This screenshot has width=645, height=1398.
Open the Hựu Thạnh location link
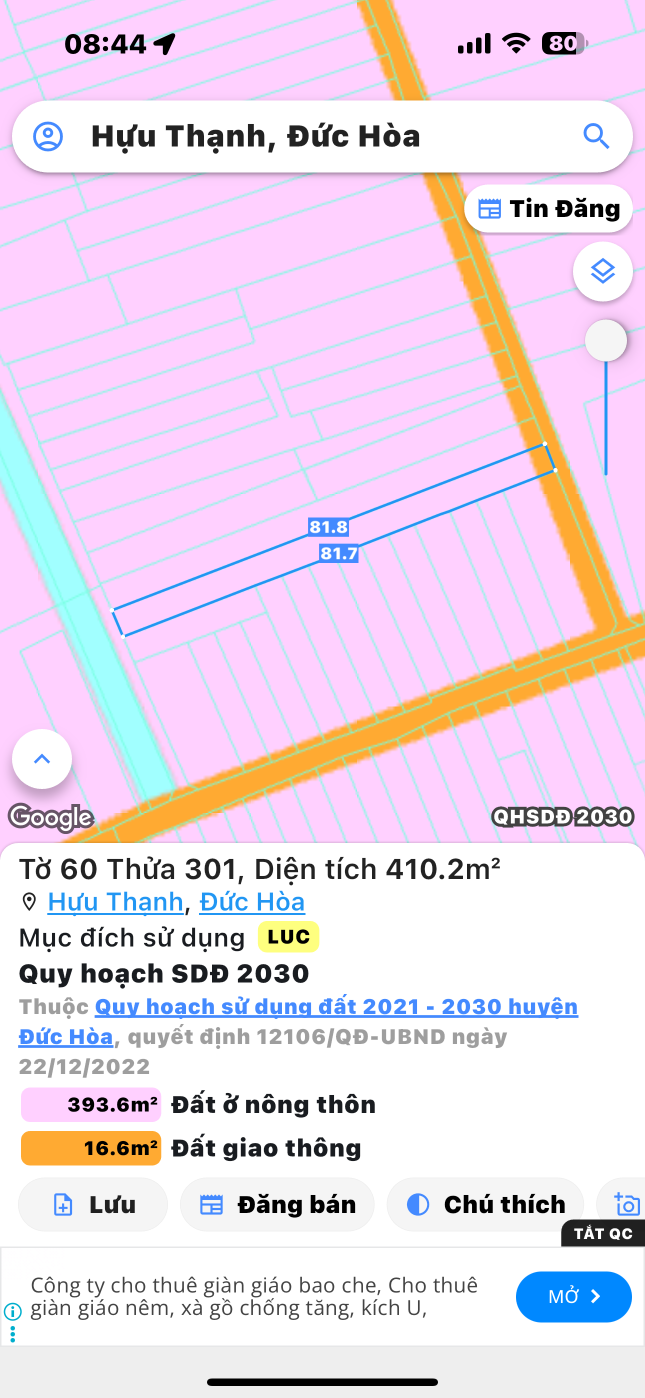click(115, 902)
